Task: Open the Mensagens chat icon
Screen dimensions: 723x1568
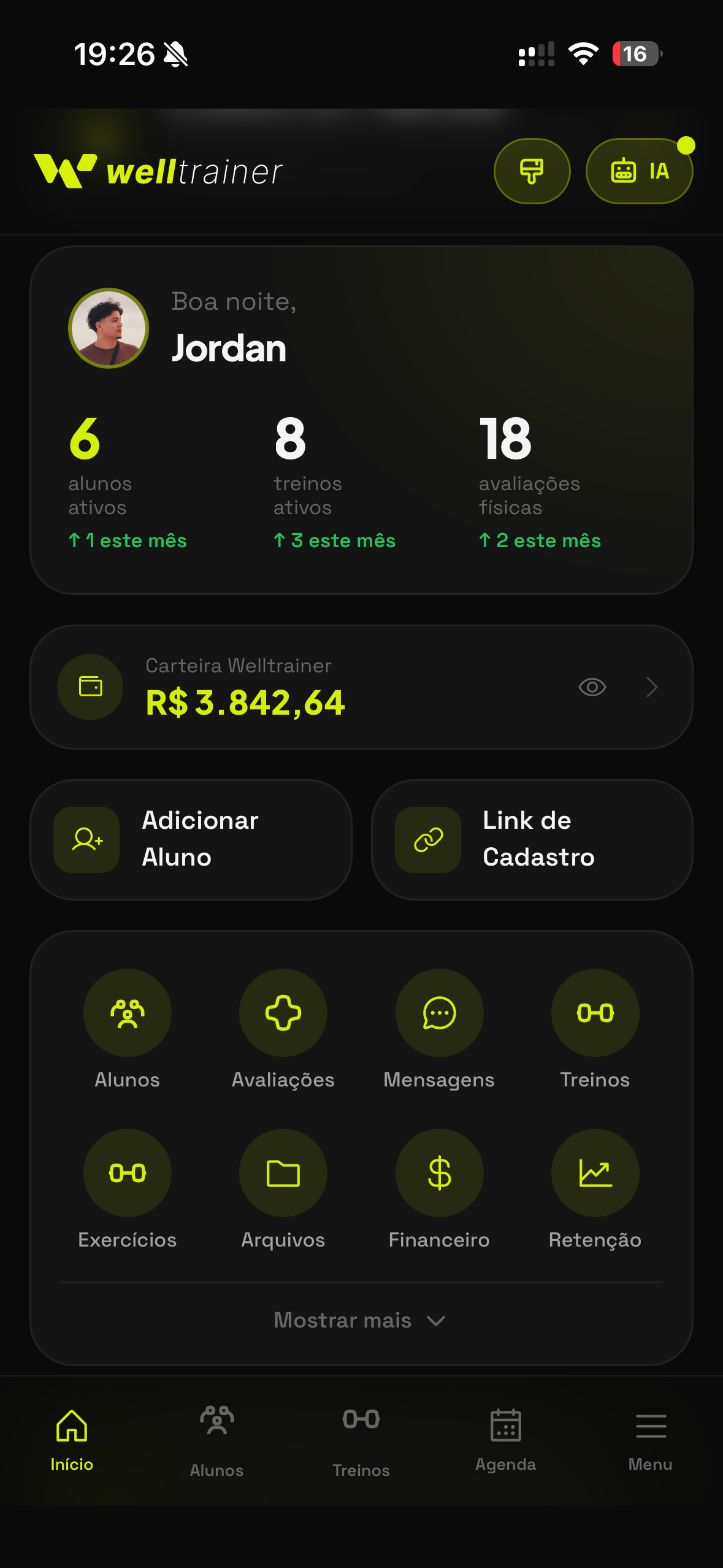Action: pyautogui.click(x=439, y=1013)
